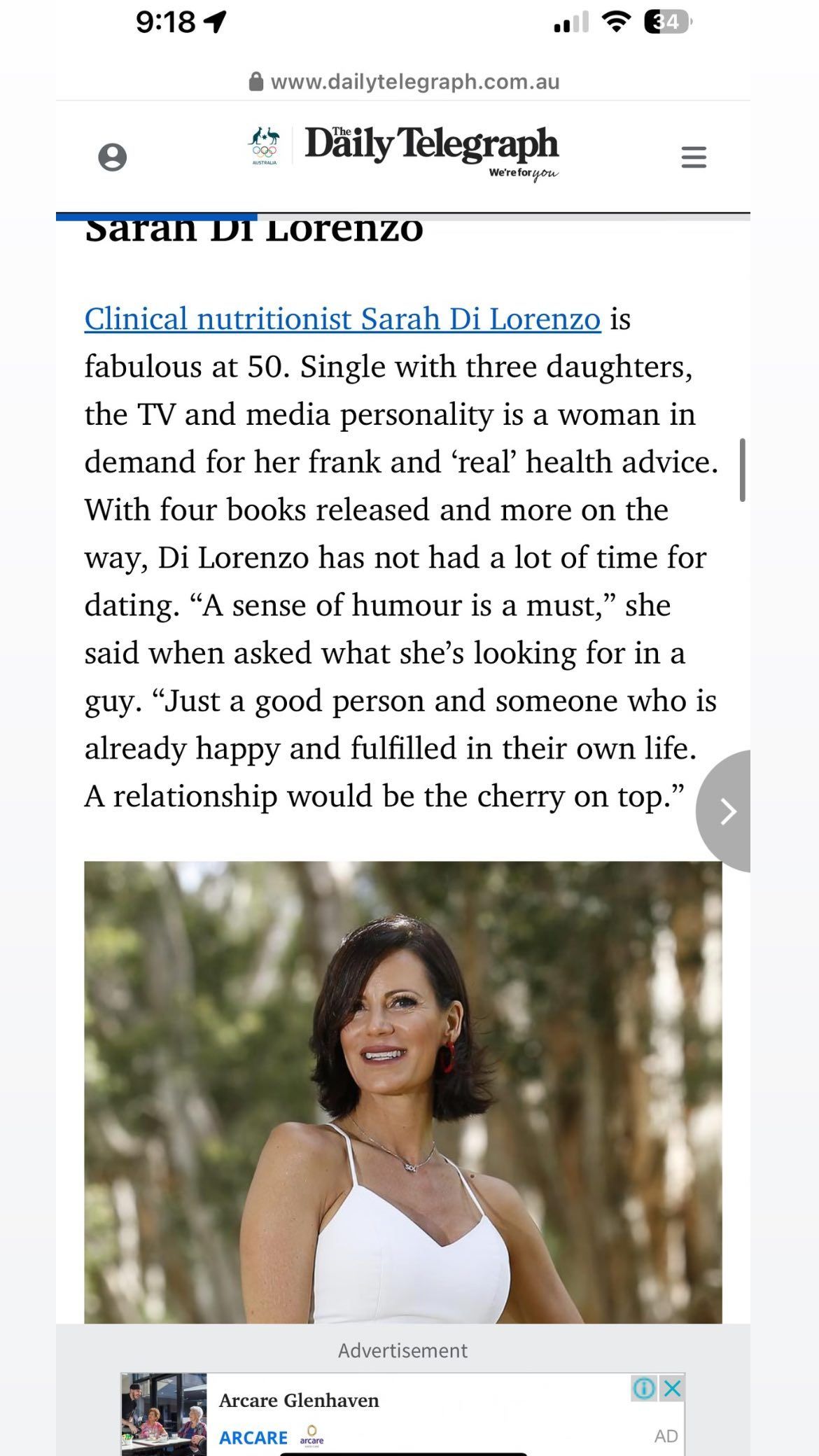The width and height of the screenshot is (819, 1456).
Task: Open ad info icon on Arcare banner
Action: pyautogui.click(x=644, y=1388)
